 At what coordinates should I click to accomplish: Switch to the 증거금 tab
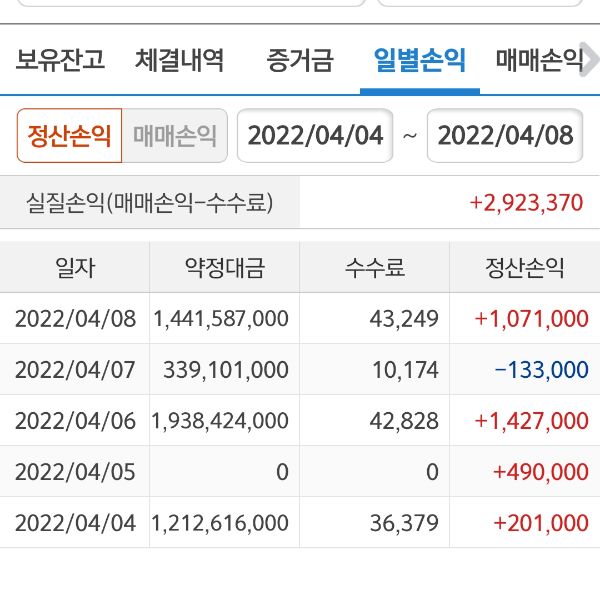(300, 61)
